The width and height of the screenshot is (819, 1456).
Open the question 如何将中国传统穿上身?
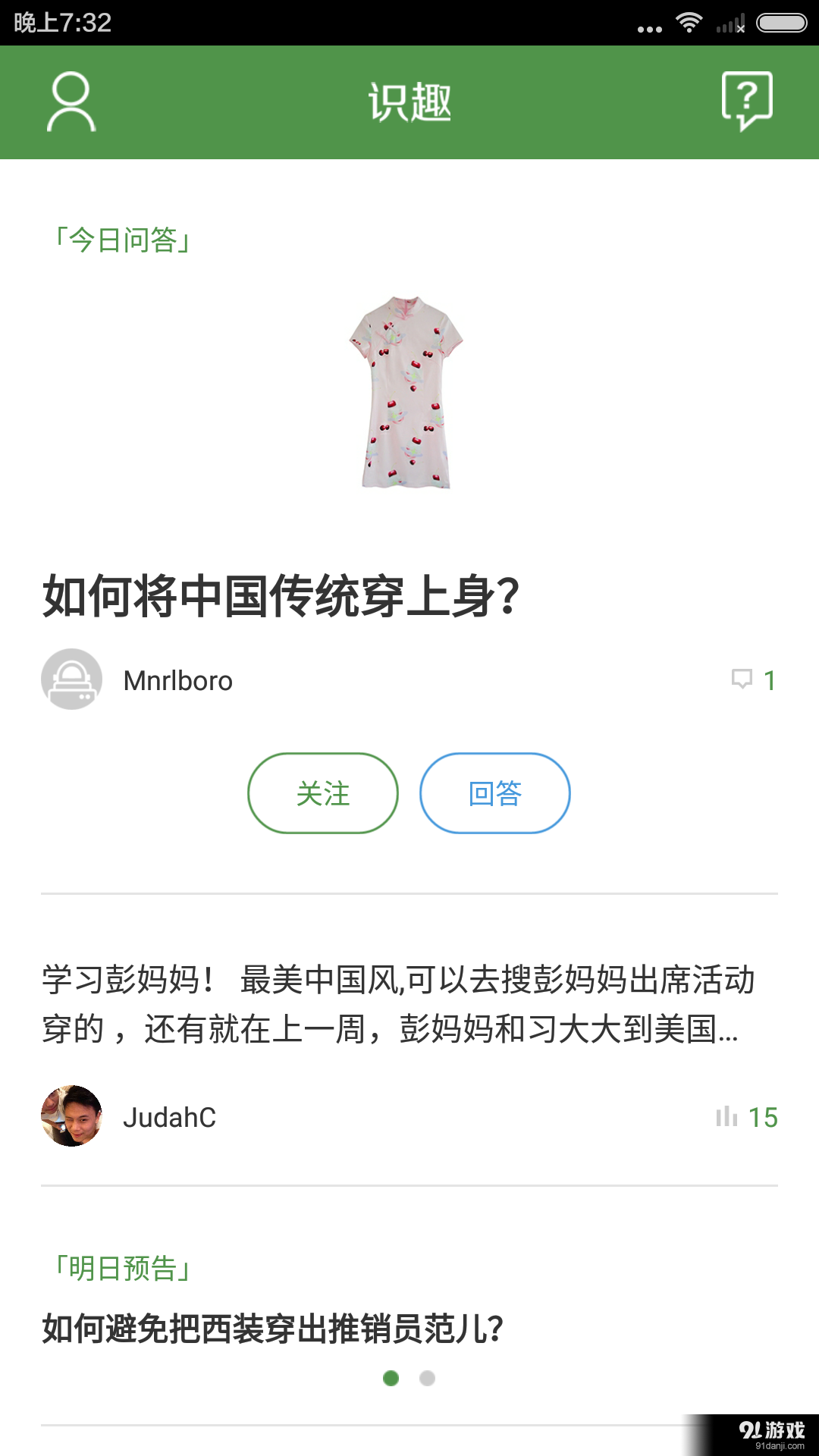pyautogui.click(x=281, y=598)
